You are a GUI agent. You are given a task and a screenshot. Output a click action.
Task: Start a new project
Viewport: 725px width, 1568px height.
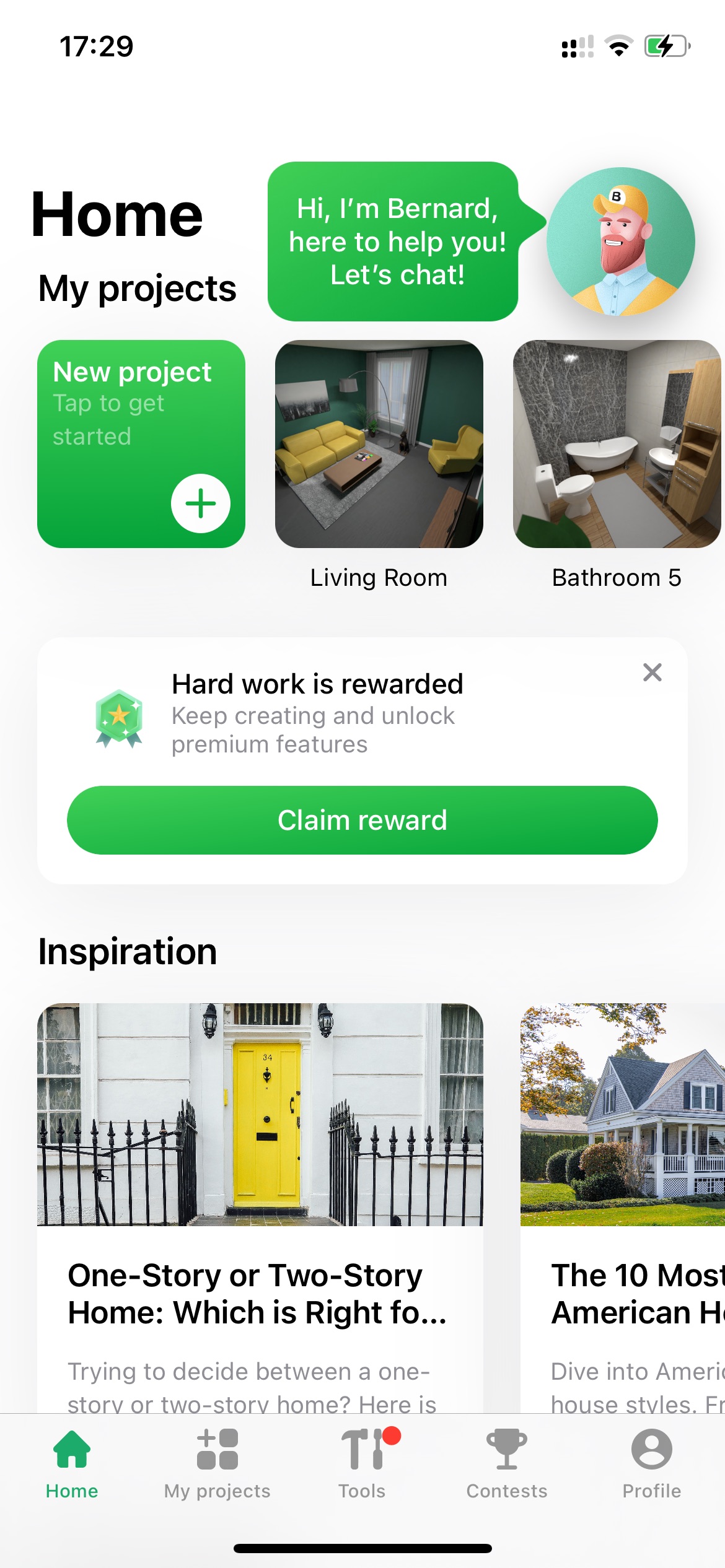pyautogui.click(x=141, y=443)
